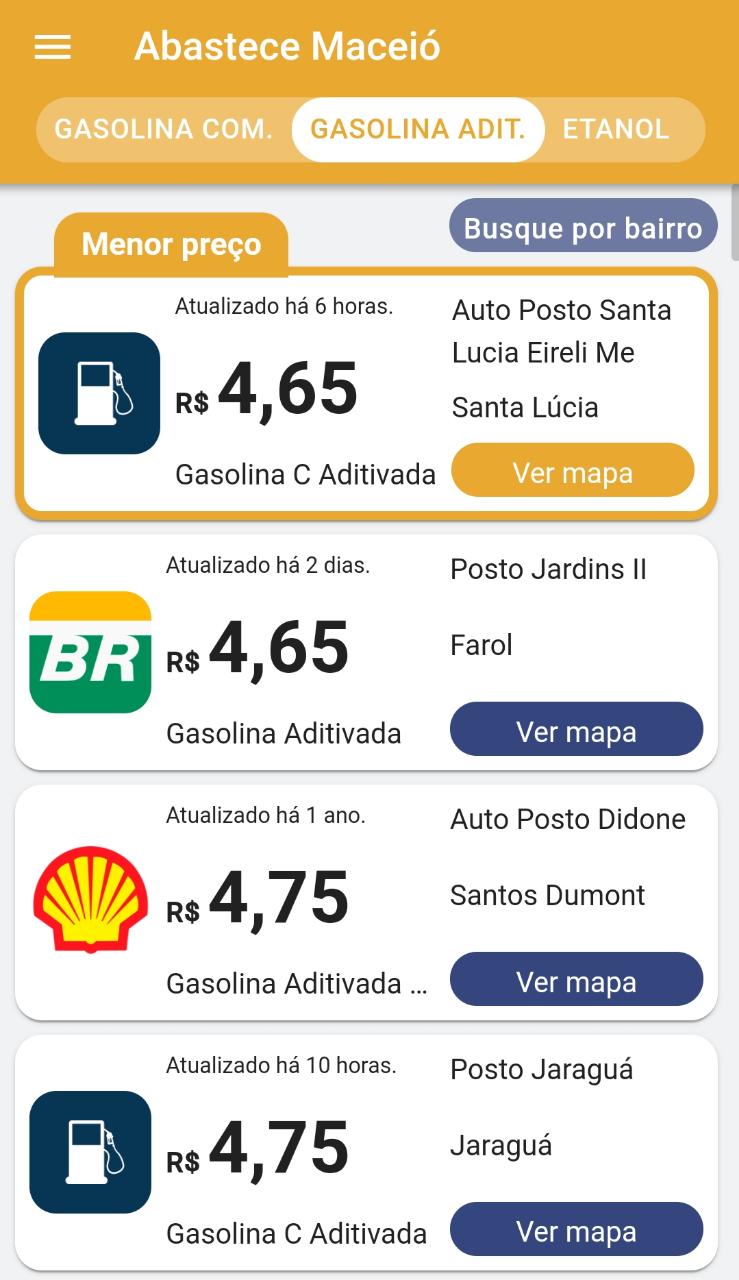Open the hamburger menu drawer
739x1280 pixels.
(53, 47)
